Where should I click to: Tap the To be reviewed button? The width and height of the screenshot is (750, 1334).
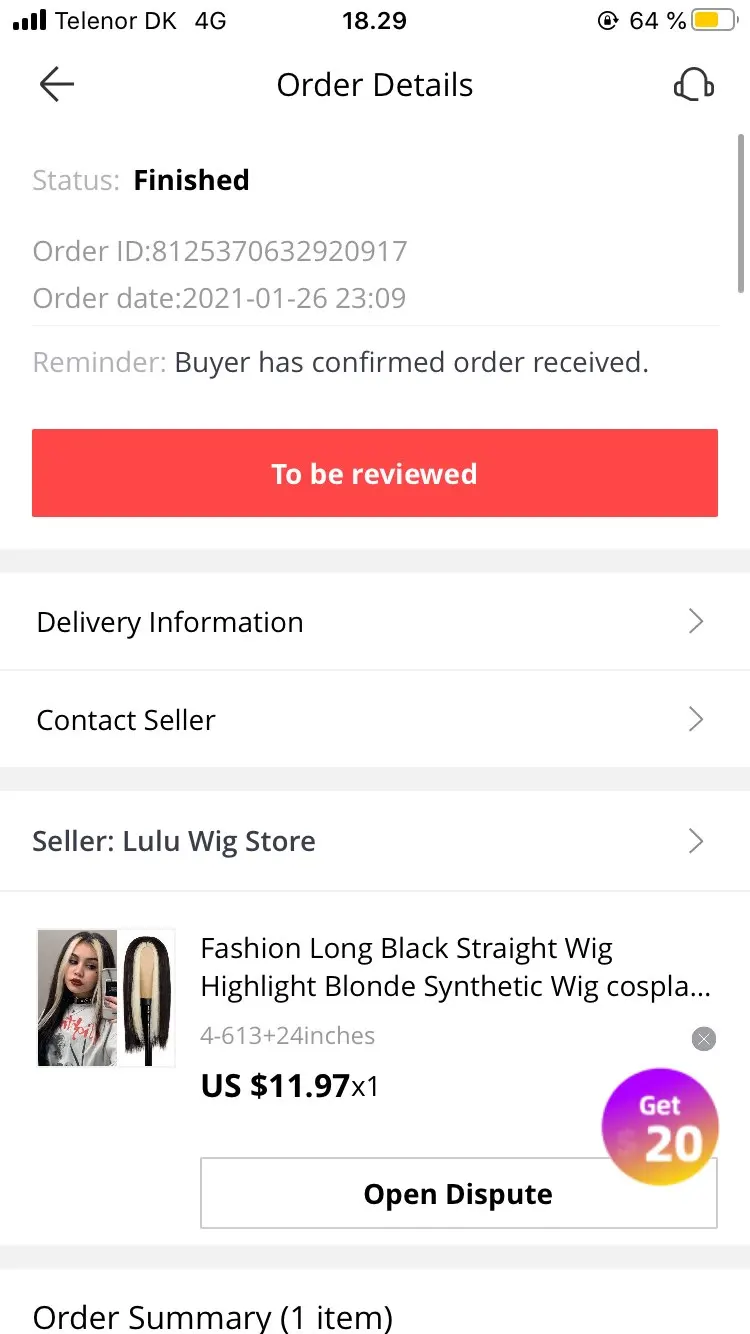[x=375, y=473]
